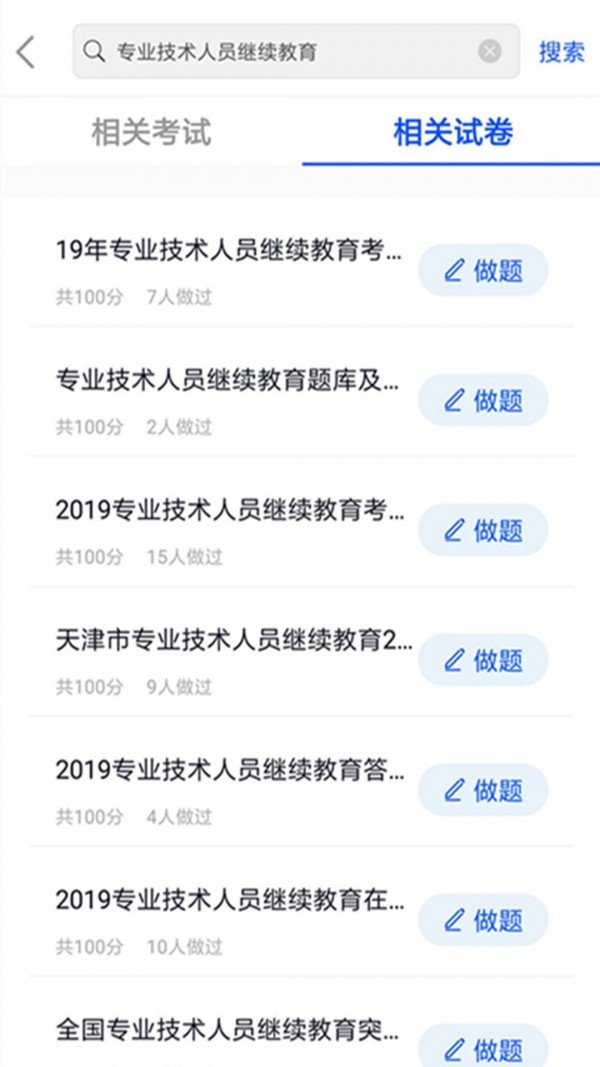The image size is (600, 1067).
Task: Start 做题 for the paper with 10人做过
Action: (x=483, y=921)
